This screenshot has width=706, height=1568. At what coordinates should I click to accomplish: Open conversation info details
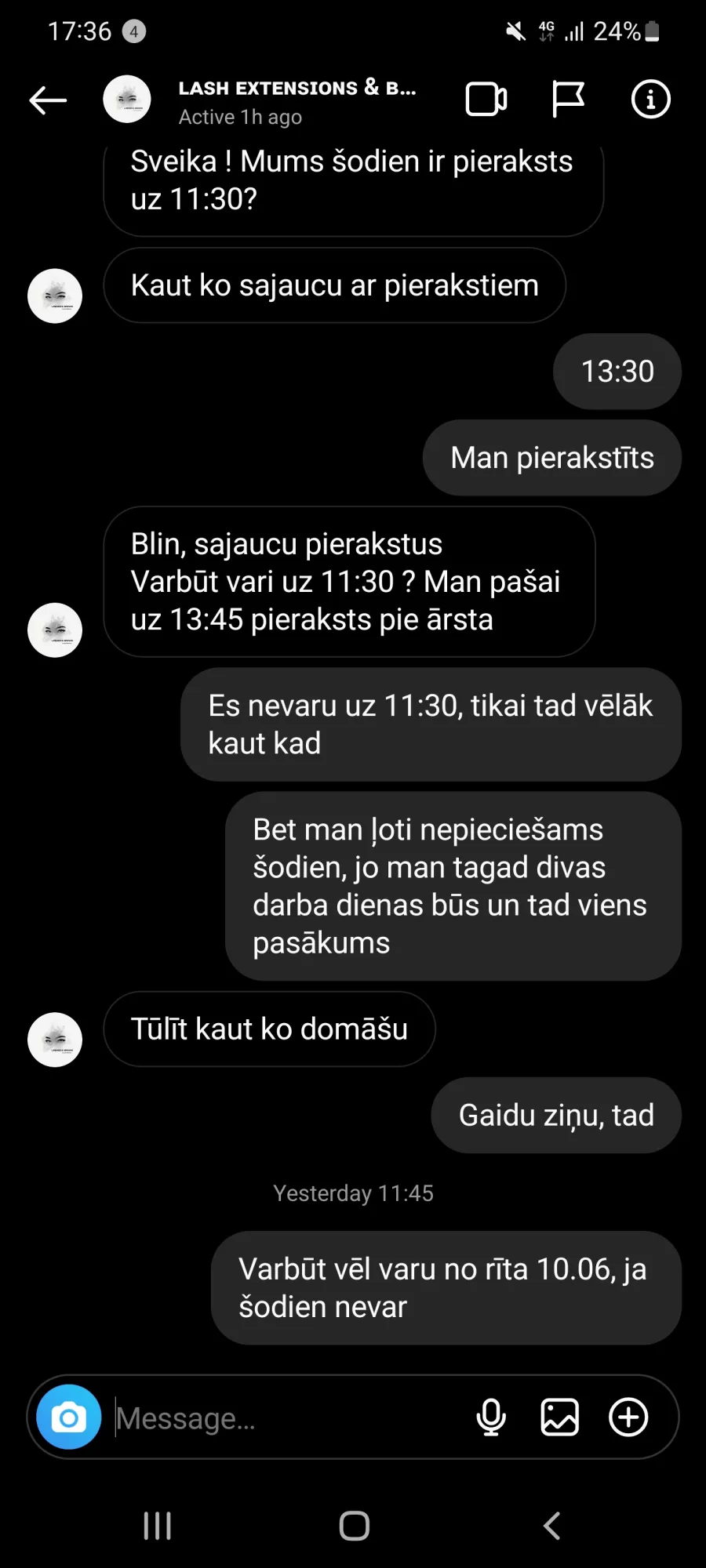pyautogui.click(x=650, y=100)
